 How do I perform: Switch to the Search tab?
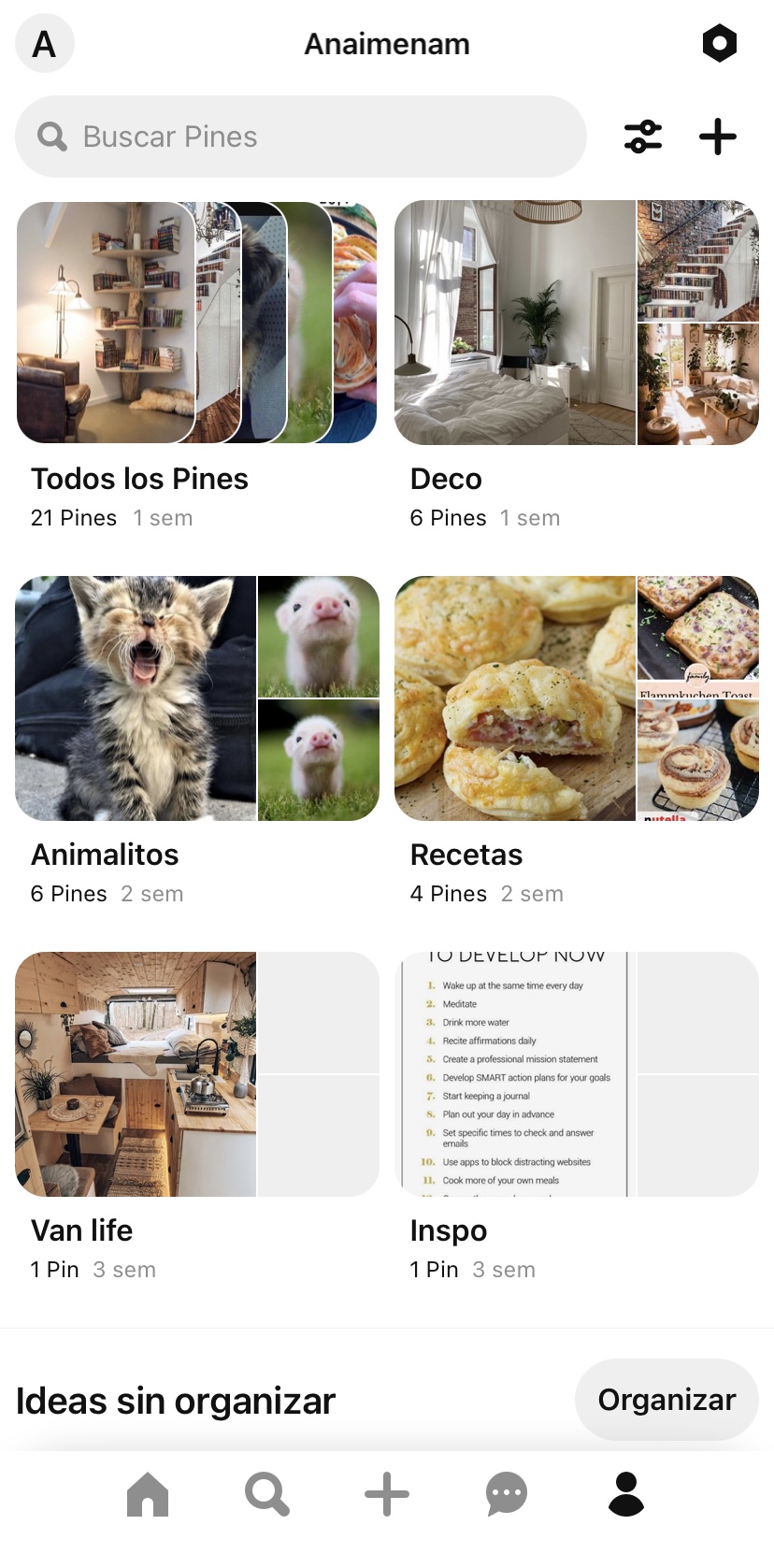[267, 1494]
